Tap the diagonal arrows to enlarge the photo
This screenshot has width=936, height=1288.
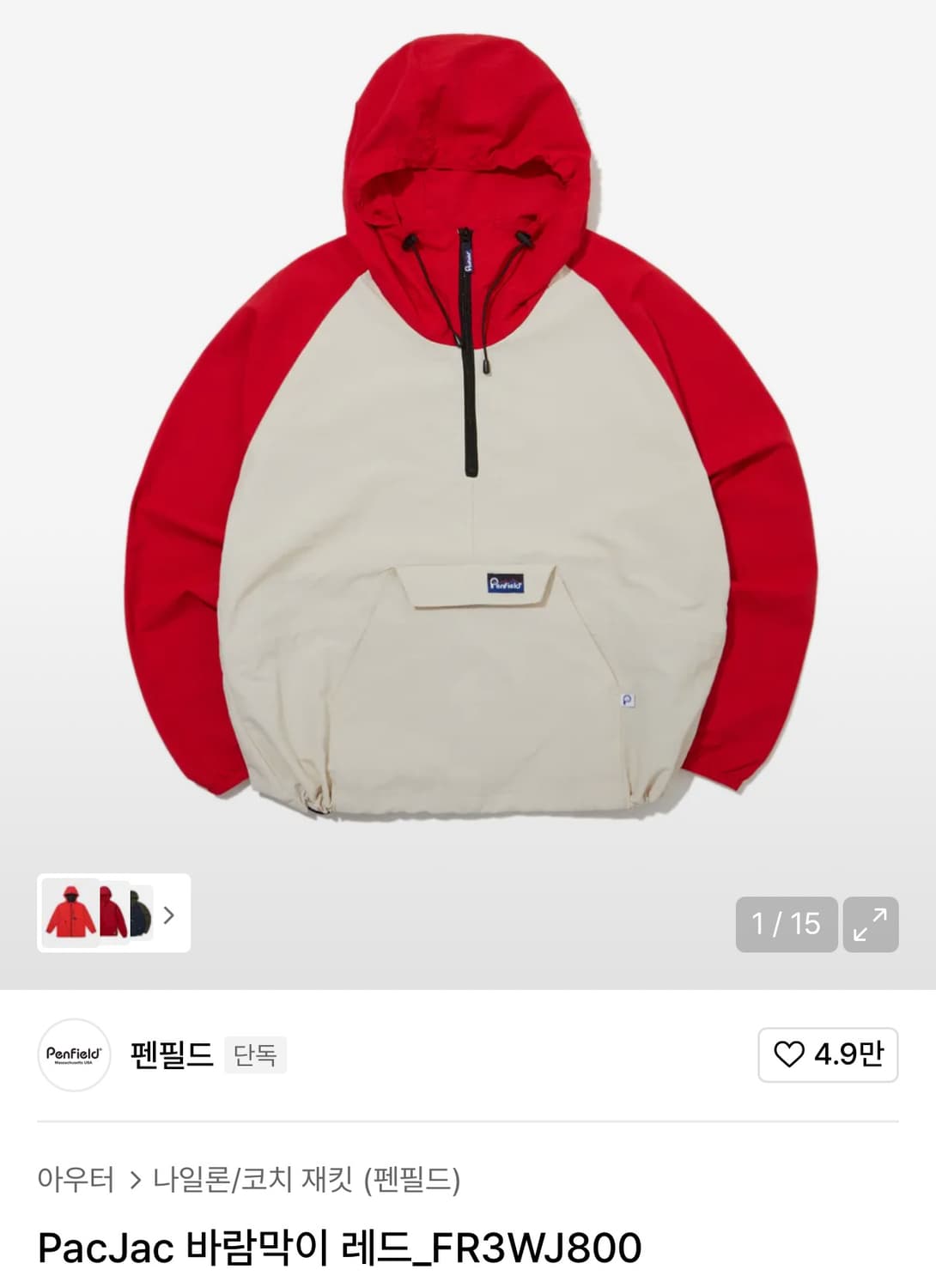click(x=872, y=924)
